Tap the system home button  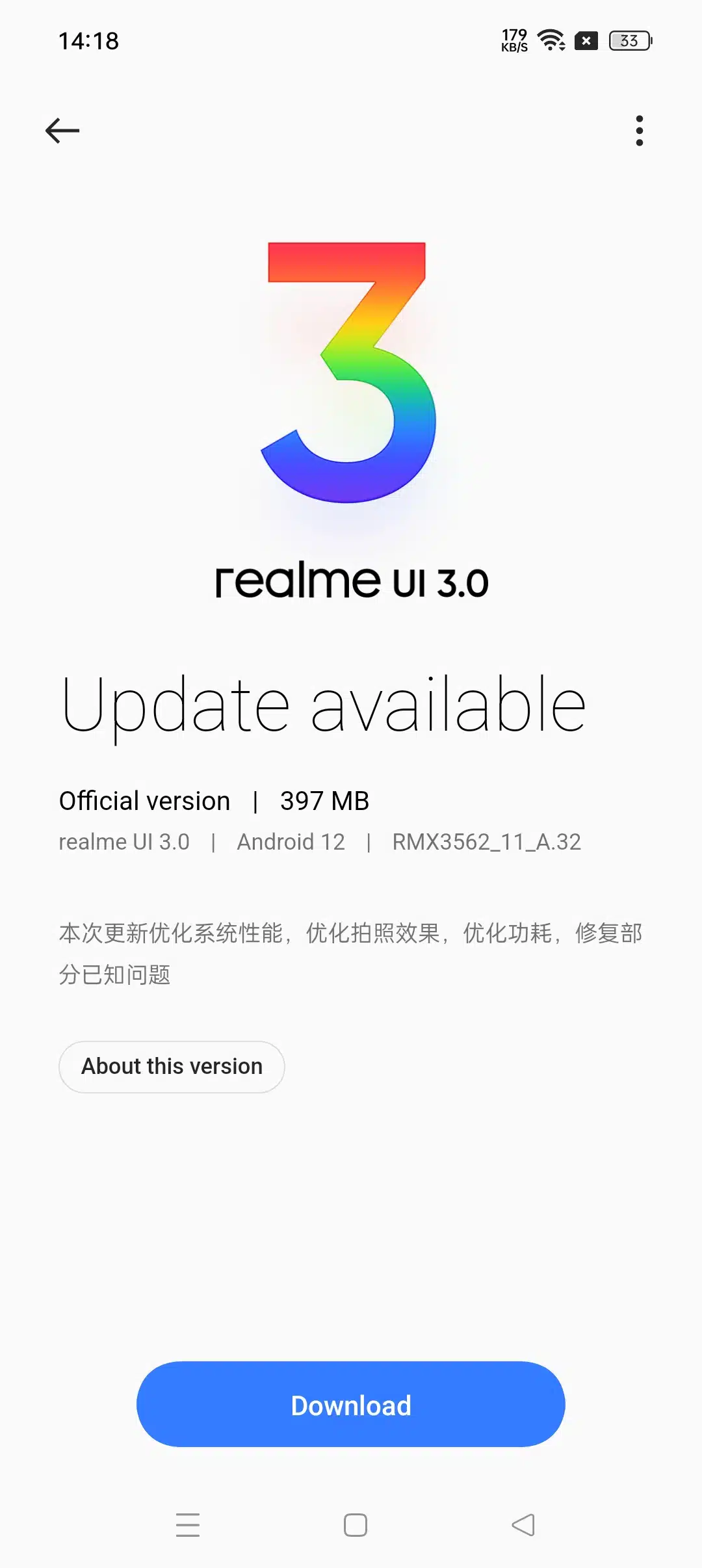click(x=356, y=1525)
